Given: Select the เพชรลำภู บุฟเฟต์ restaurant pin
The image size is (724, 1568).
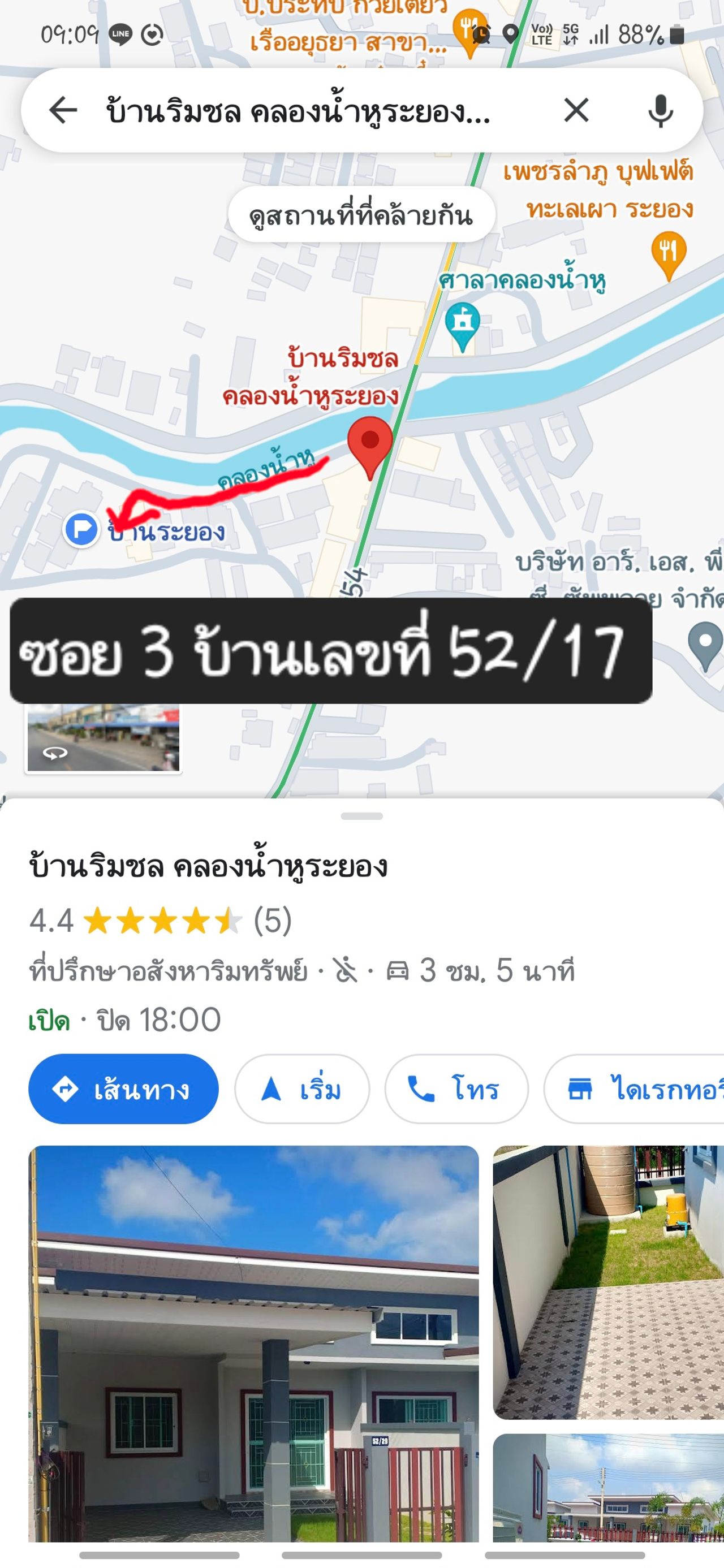Looking at the screenshot, I should [668, 253].
